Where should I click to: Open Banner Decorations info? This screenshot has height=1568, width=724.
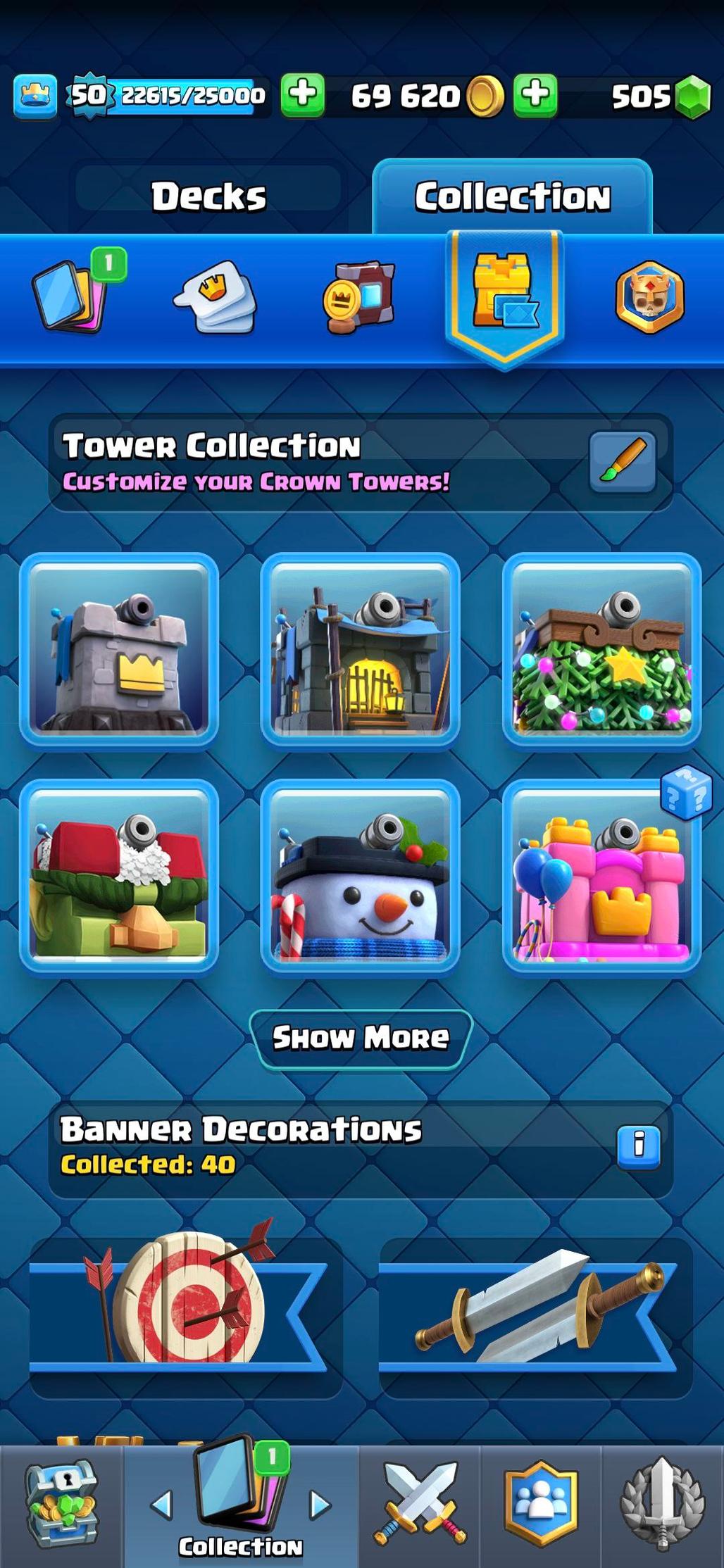point(639,1147)
